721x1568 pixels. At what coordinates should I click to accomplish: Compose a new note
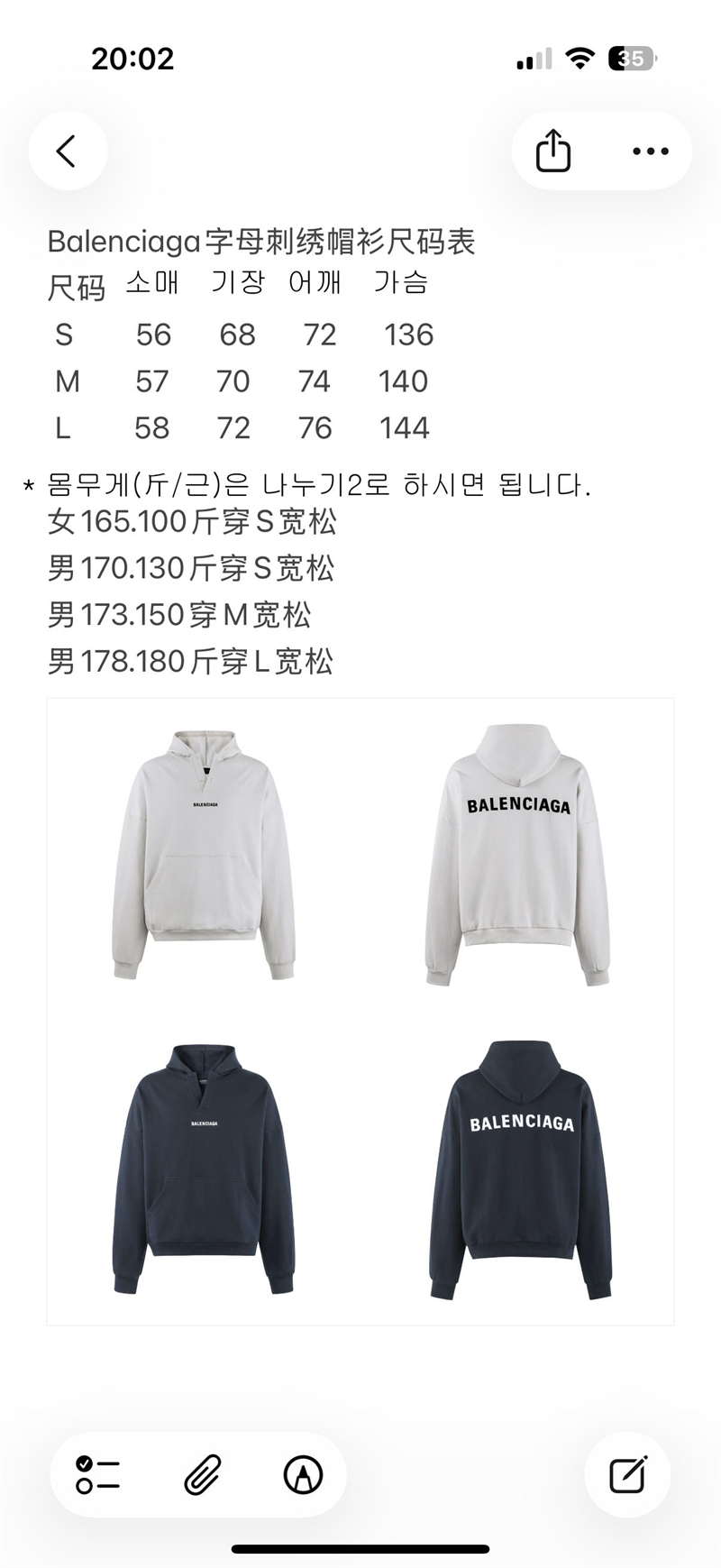(627, 1475)
